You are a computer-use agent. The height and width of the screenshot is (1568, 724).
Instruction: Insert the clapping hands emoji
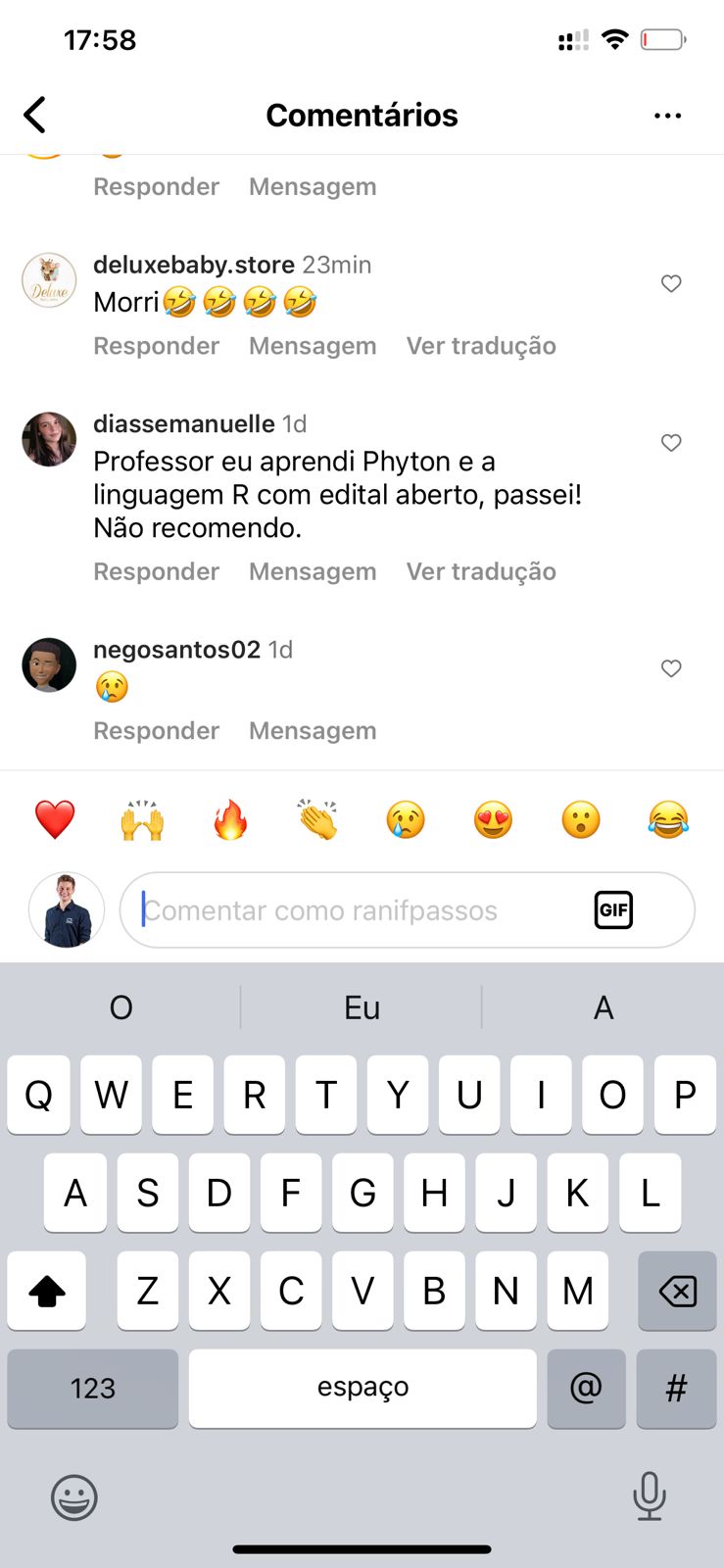click(318, 819)
